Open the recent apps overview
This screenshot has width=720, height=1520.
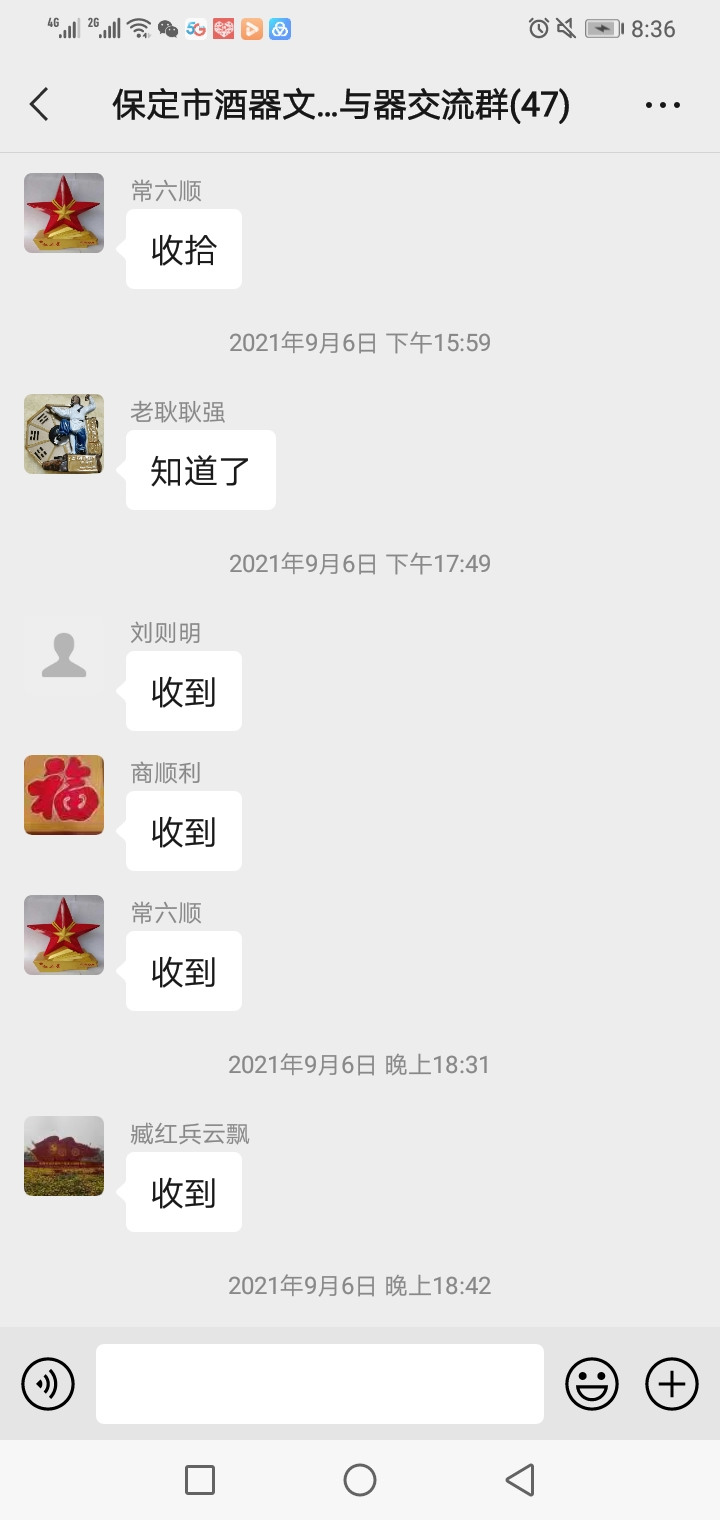pyautogui.click(x=200, y=1480)
